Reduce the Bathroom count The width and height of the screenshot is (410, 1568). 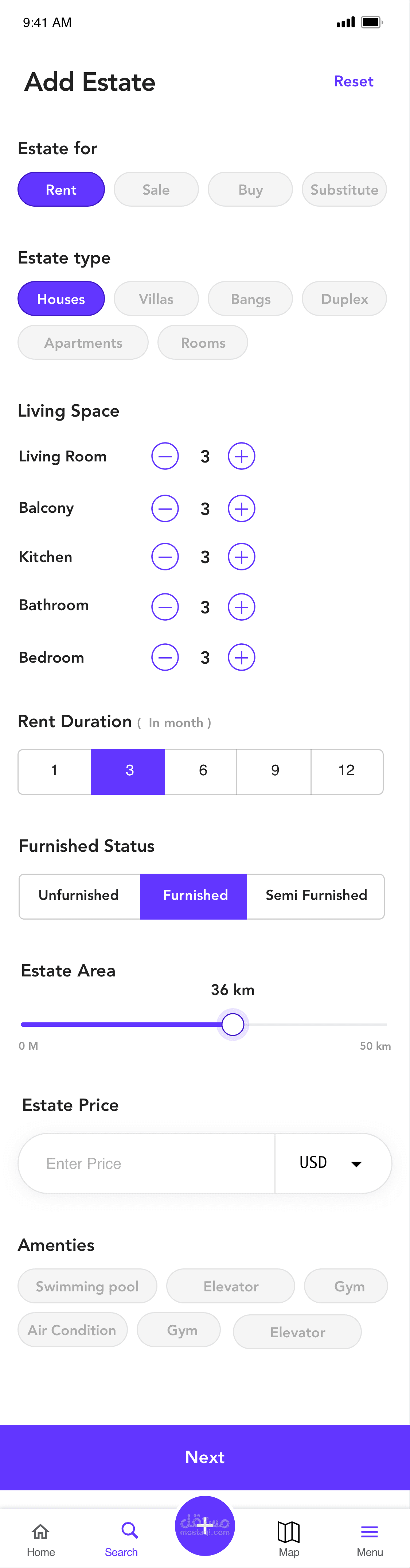(x=165, y=607)
